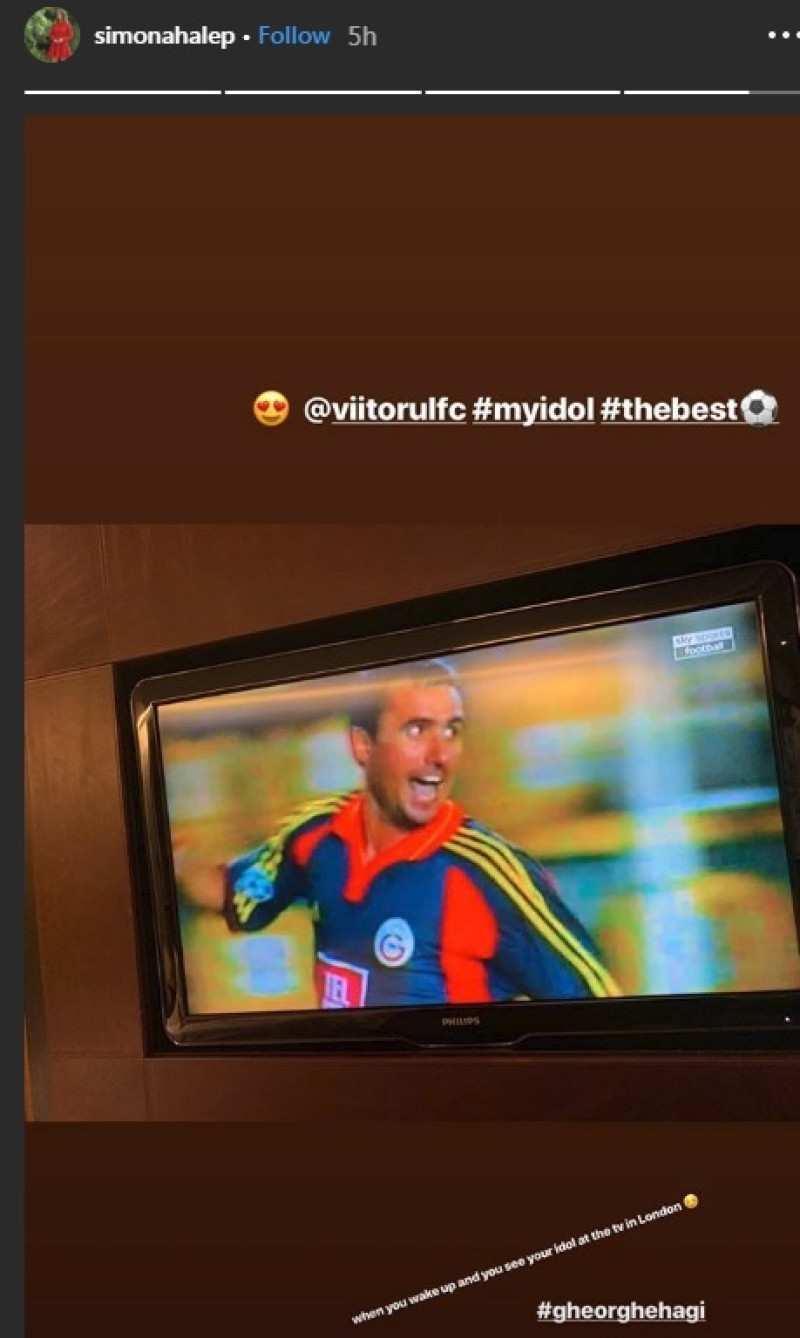
Task: Open the story overflow menu
Action: pos(783,35)
